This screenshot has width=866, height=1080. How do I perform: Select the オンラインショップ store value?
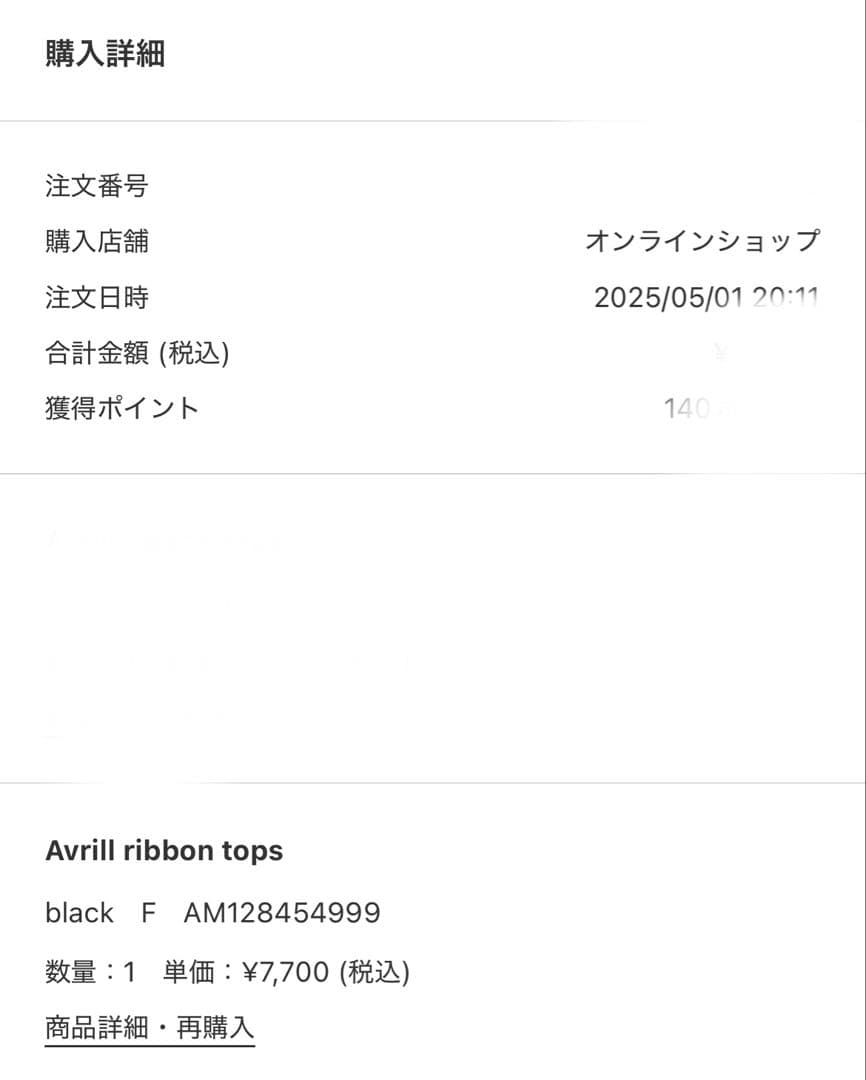[x=703, y=241]
